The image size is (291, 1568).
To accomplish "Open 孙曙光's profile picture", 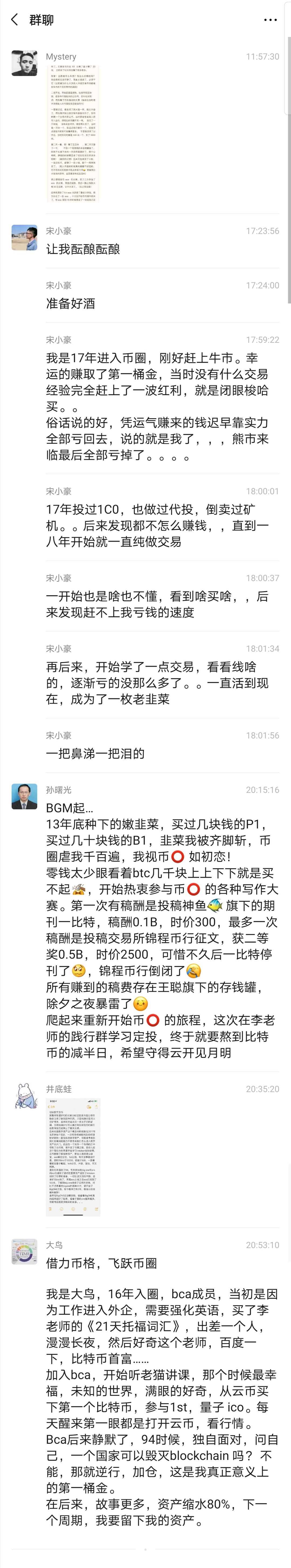I will [24, 796].
